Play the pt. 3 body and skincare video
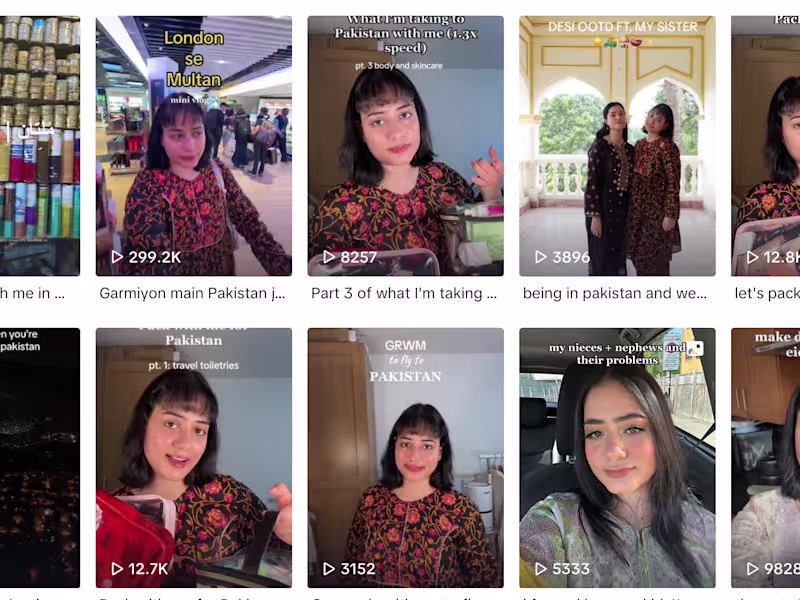 [405, 146]
